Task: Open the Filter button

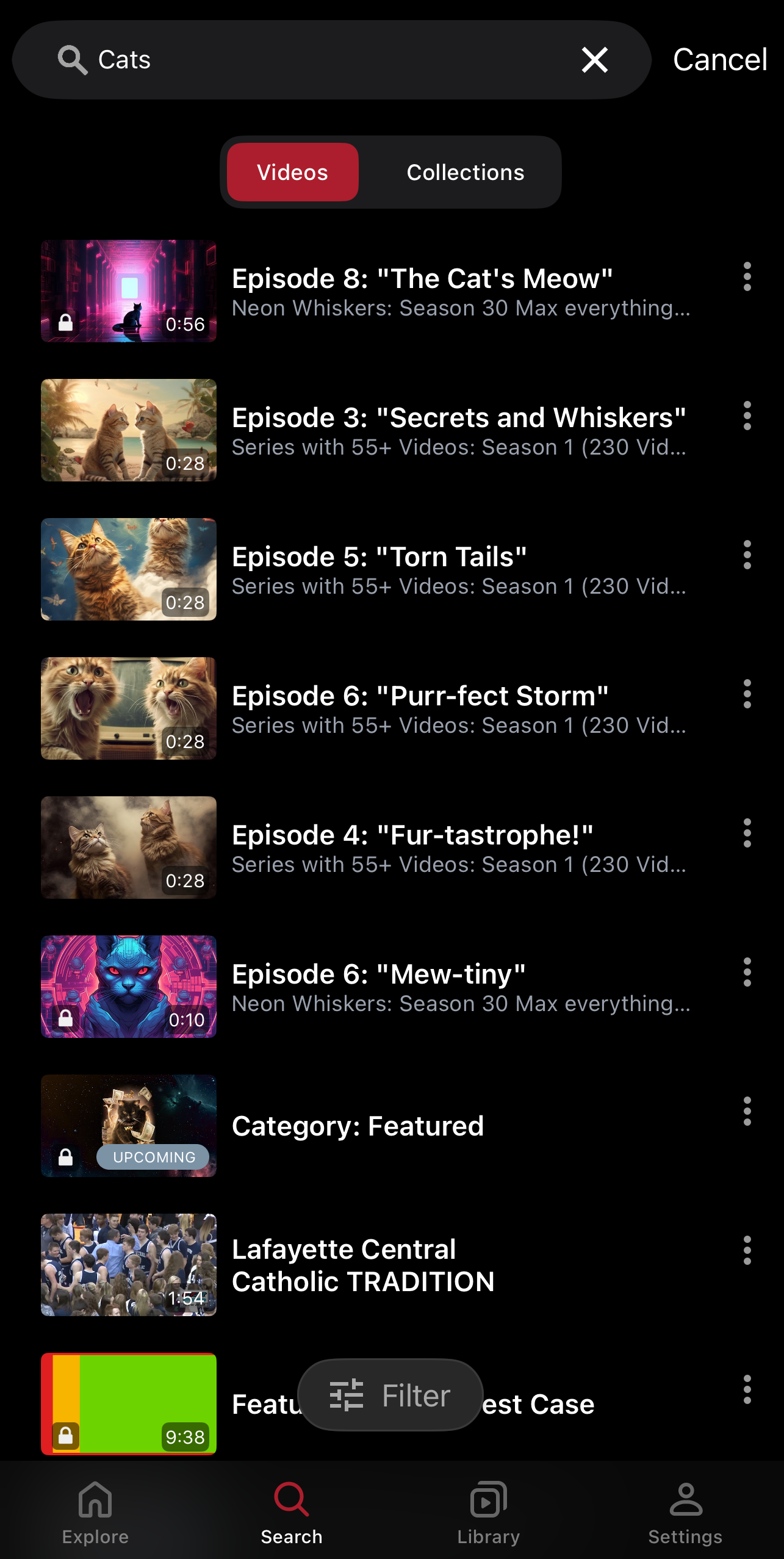Action: tap(390, 1395)
